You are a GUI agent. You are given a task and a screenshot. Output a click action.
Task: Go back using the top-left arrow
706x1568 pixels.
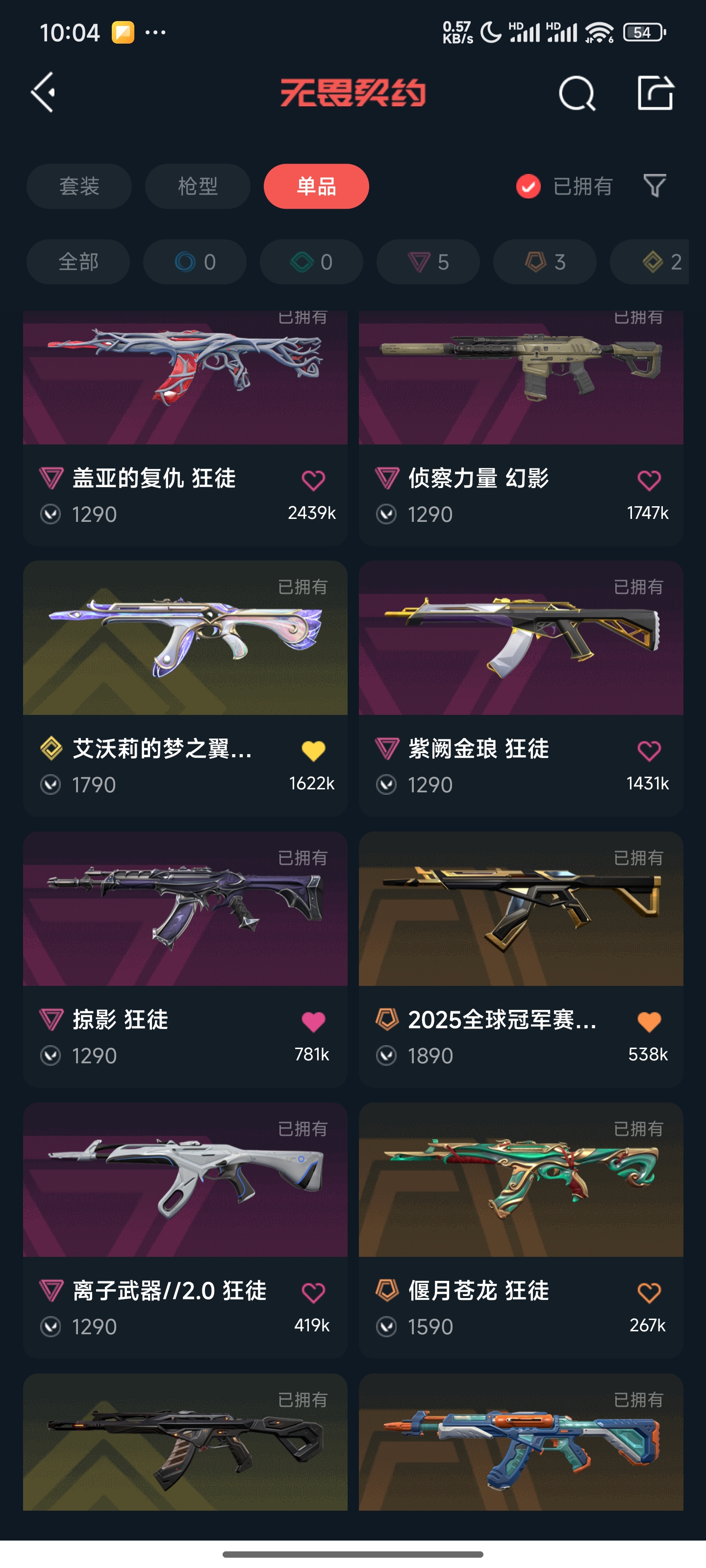point(44,93)
